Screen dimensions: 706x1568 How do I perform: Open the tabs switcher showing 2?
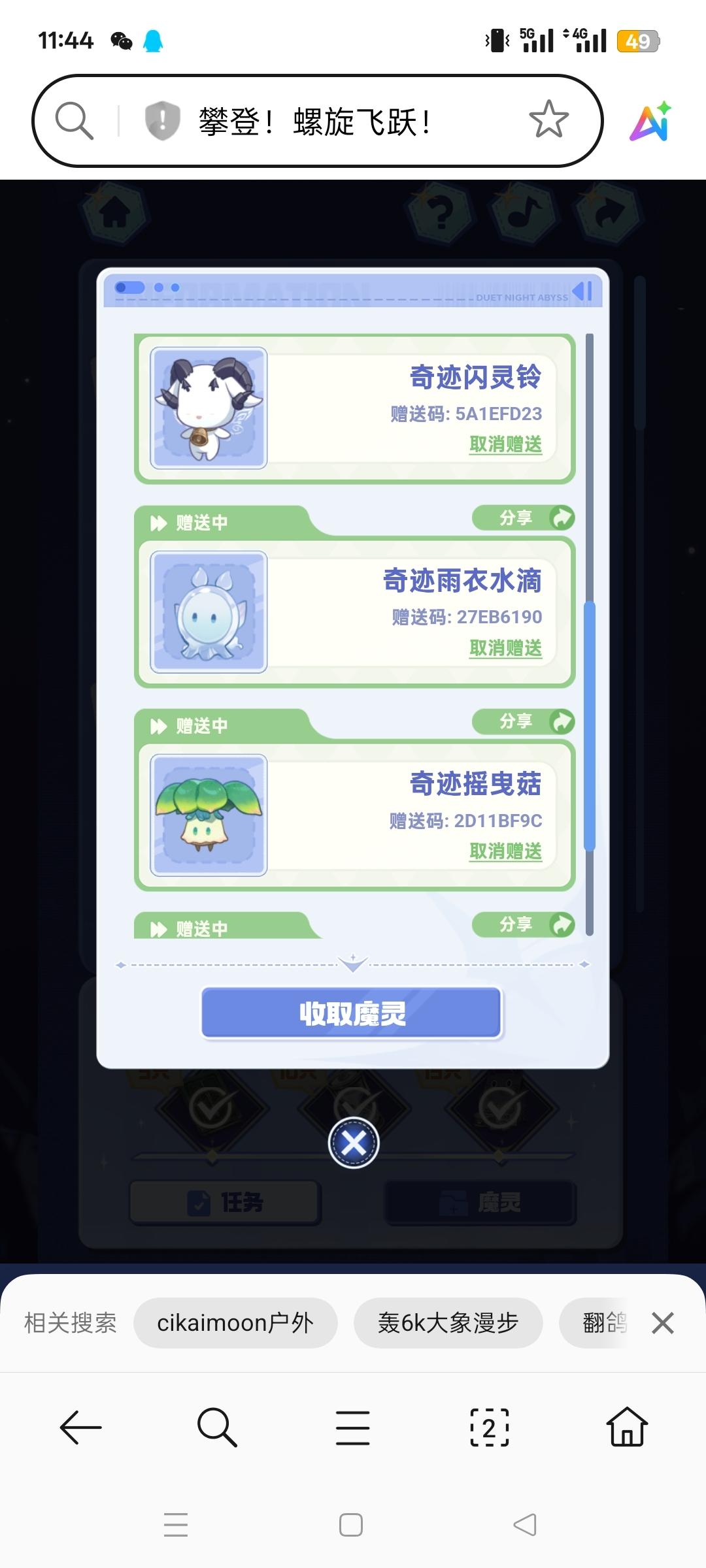tap(490, 1428)
